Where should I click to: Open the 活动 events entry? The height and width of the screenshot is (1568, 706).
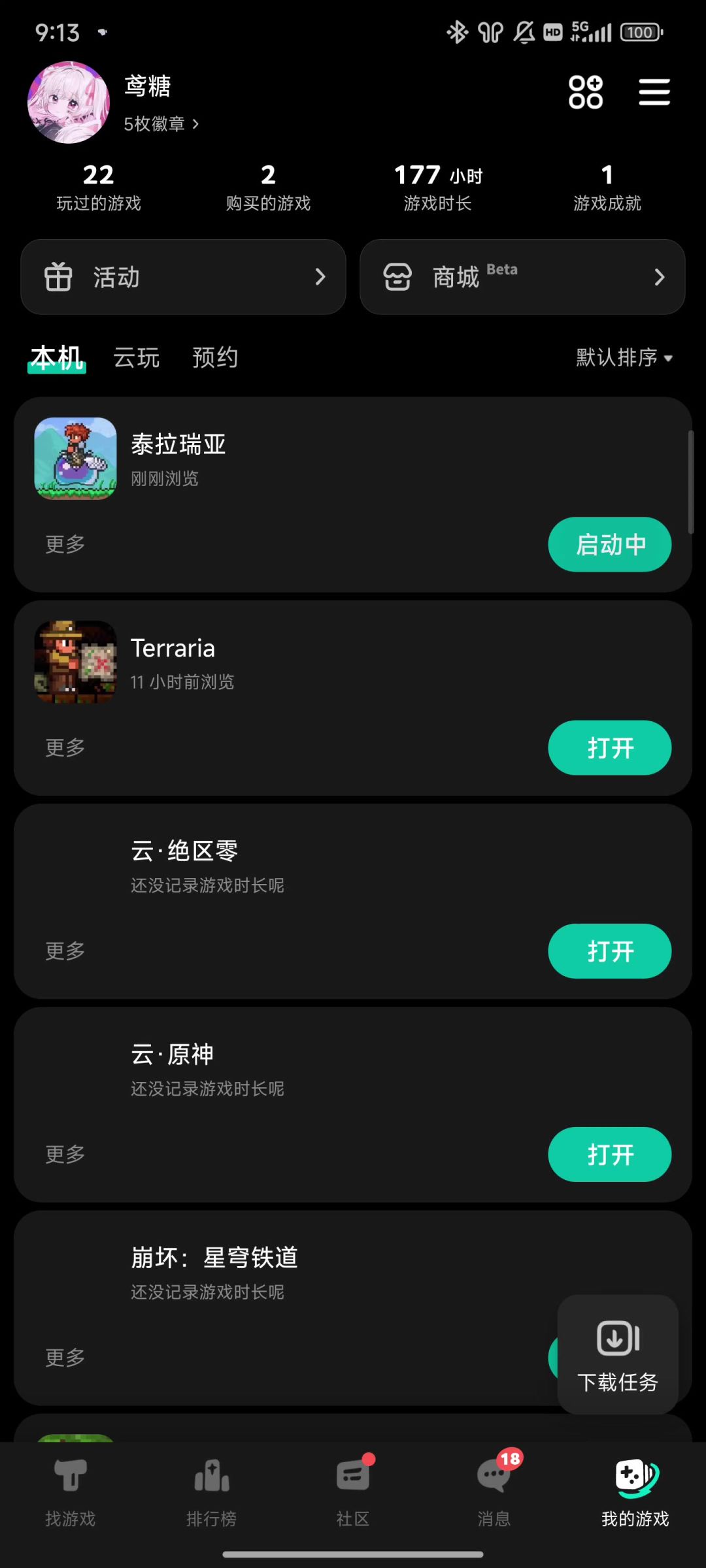point(183,277)
